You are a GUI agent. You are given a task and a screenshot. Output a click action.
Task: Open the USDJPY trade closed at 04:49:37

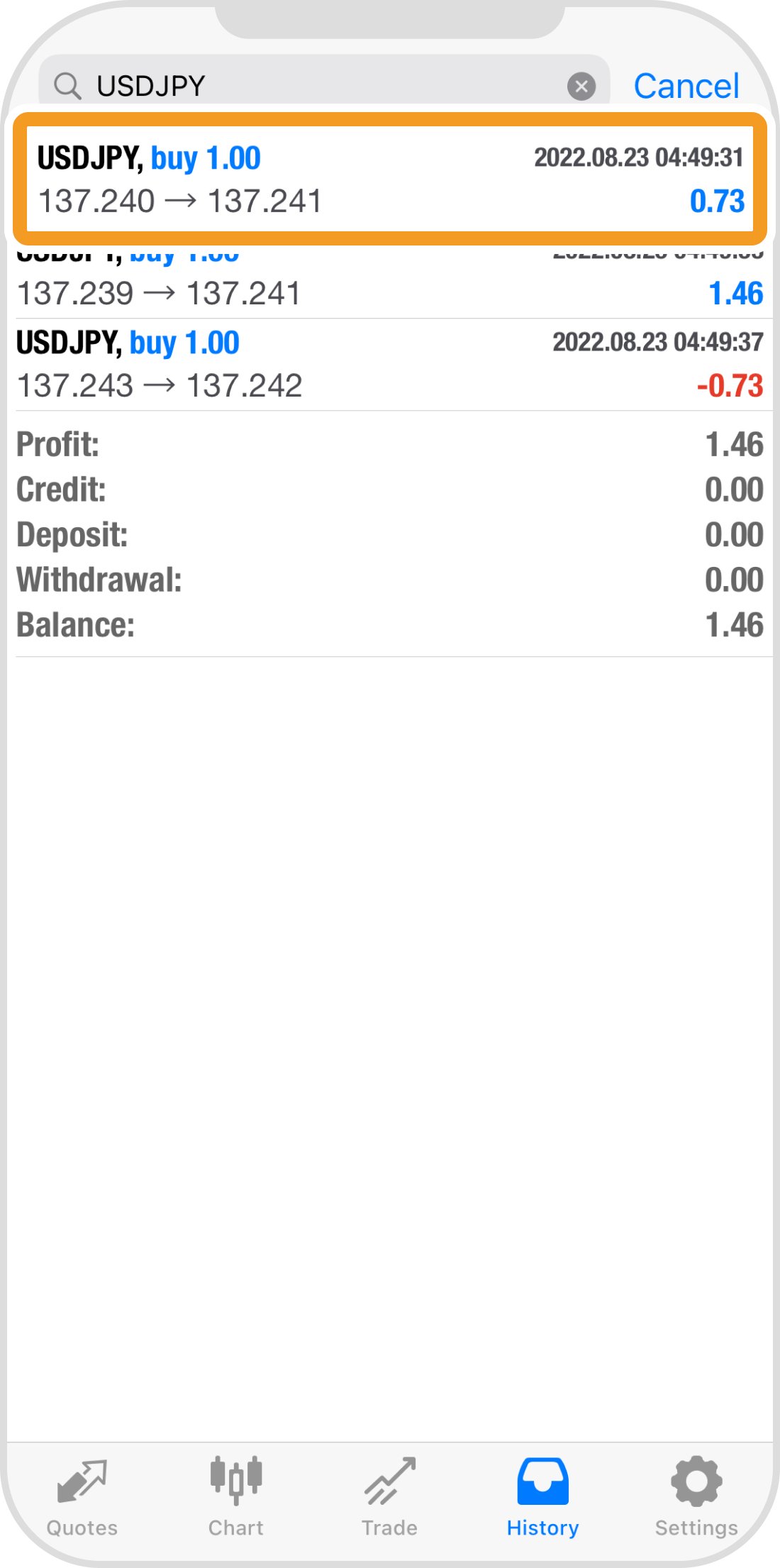coord(390,364)
